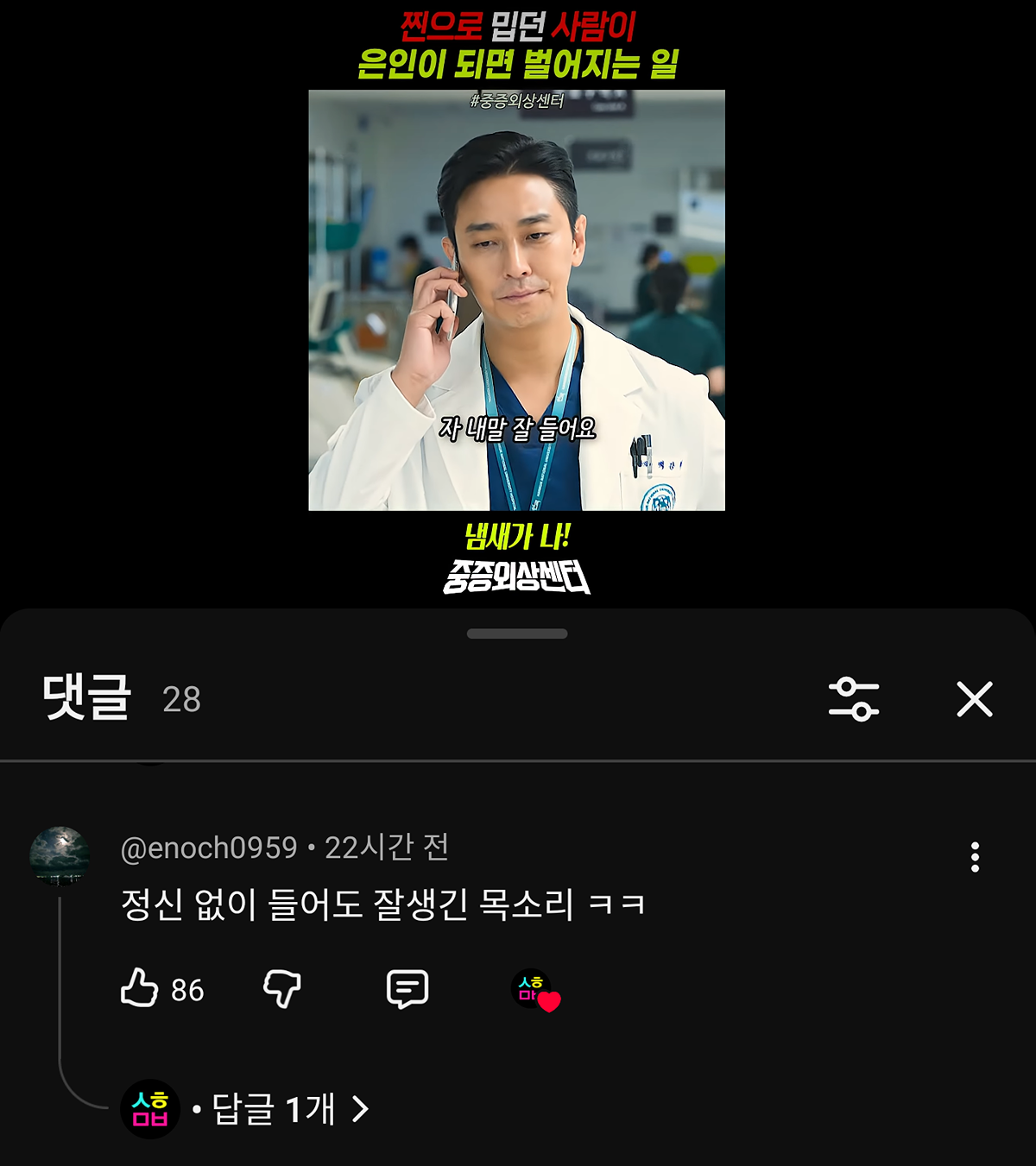Screen dimensions: 1036x1166
Task: Tap the comments sheet drag handle
Action: (516, 633)
